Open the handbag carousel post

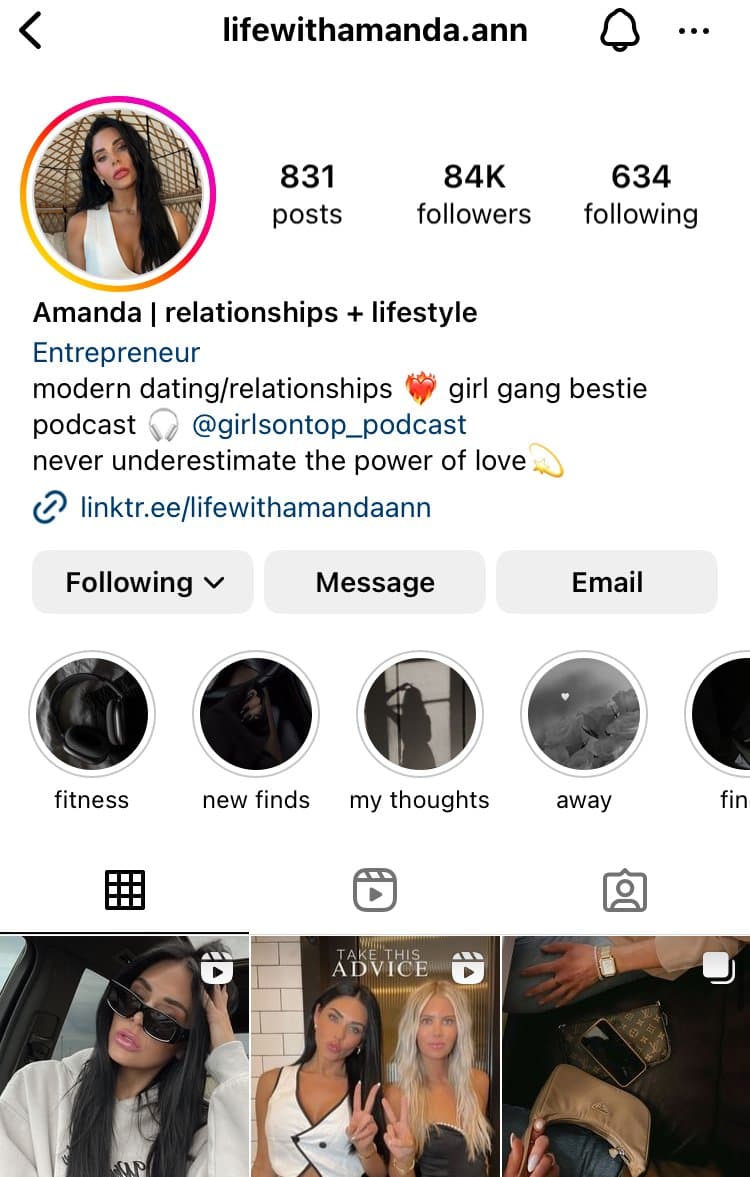pos(626,1057)
